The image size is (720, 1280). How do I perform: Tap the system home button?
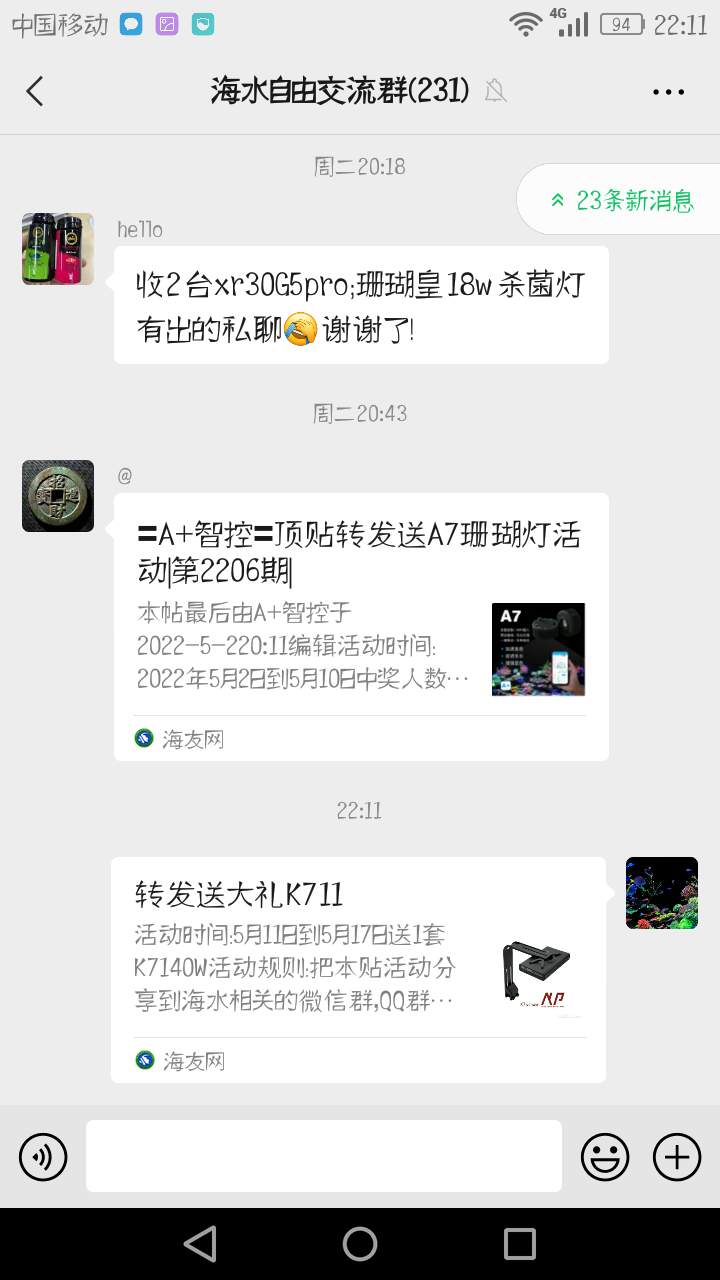coord(360,1244)
